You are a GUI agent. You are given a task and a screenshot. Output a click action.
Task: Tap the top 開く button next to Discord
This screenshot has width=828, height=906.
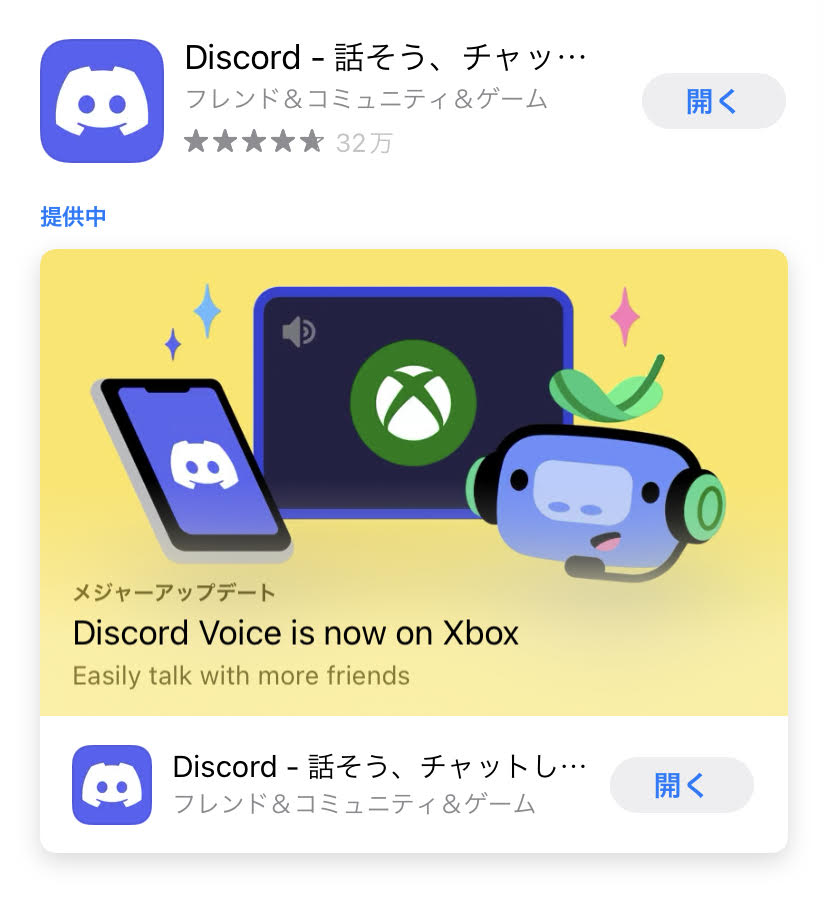coord(713,101)
